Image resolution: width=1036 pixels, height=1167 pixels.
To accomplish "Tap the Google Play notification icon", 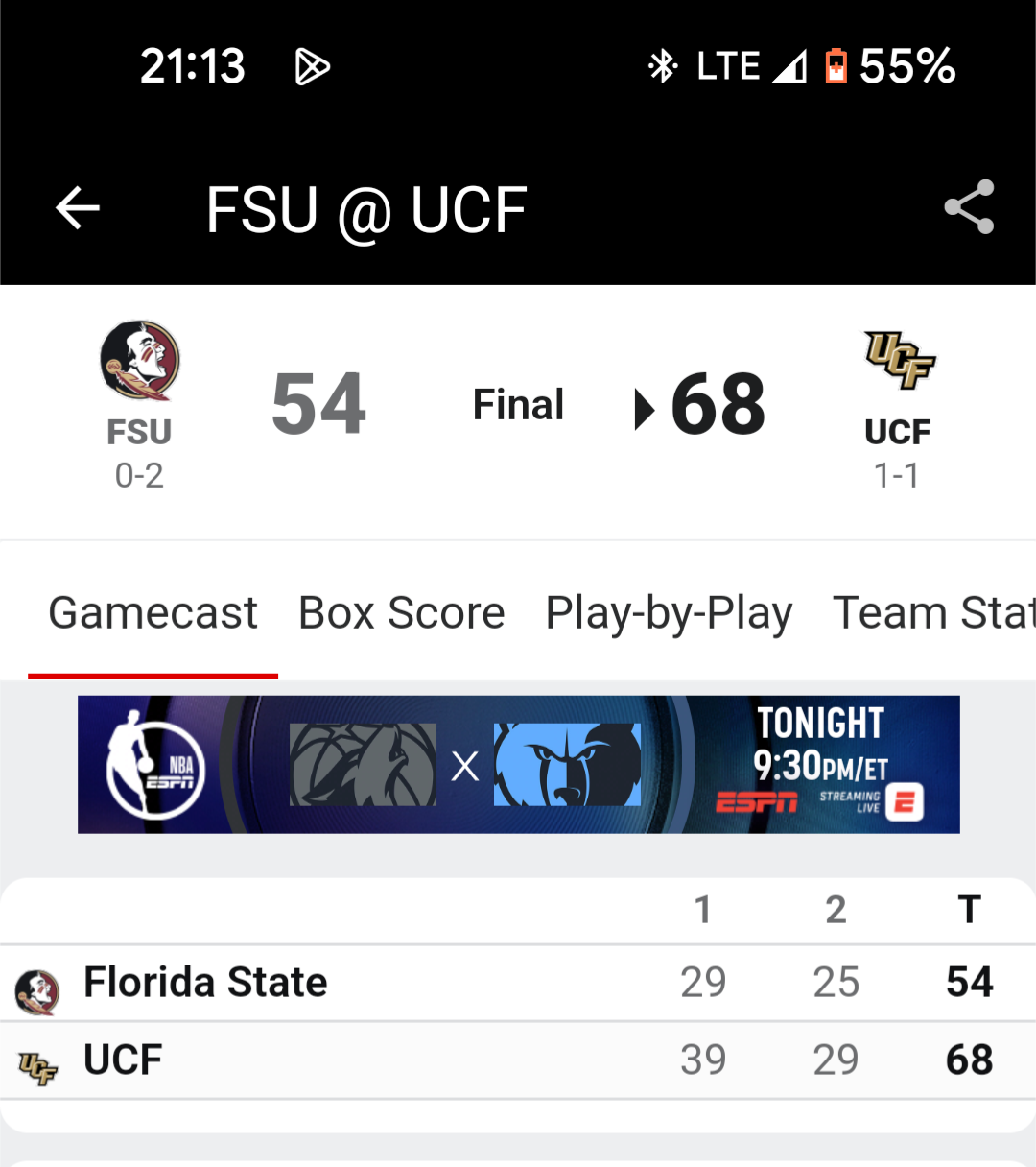I will (313, 65).
